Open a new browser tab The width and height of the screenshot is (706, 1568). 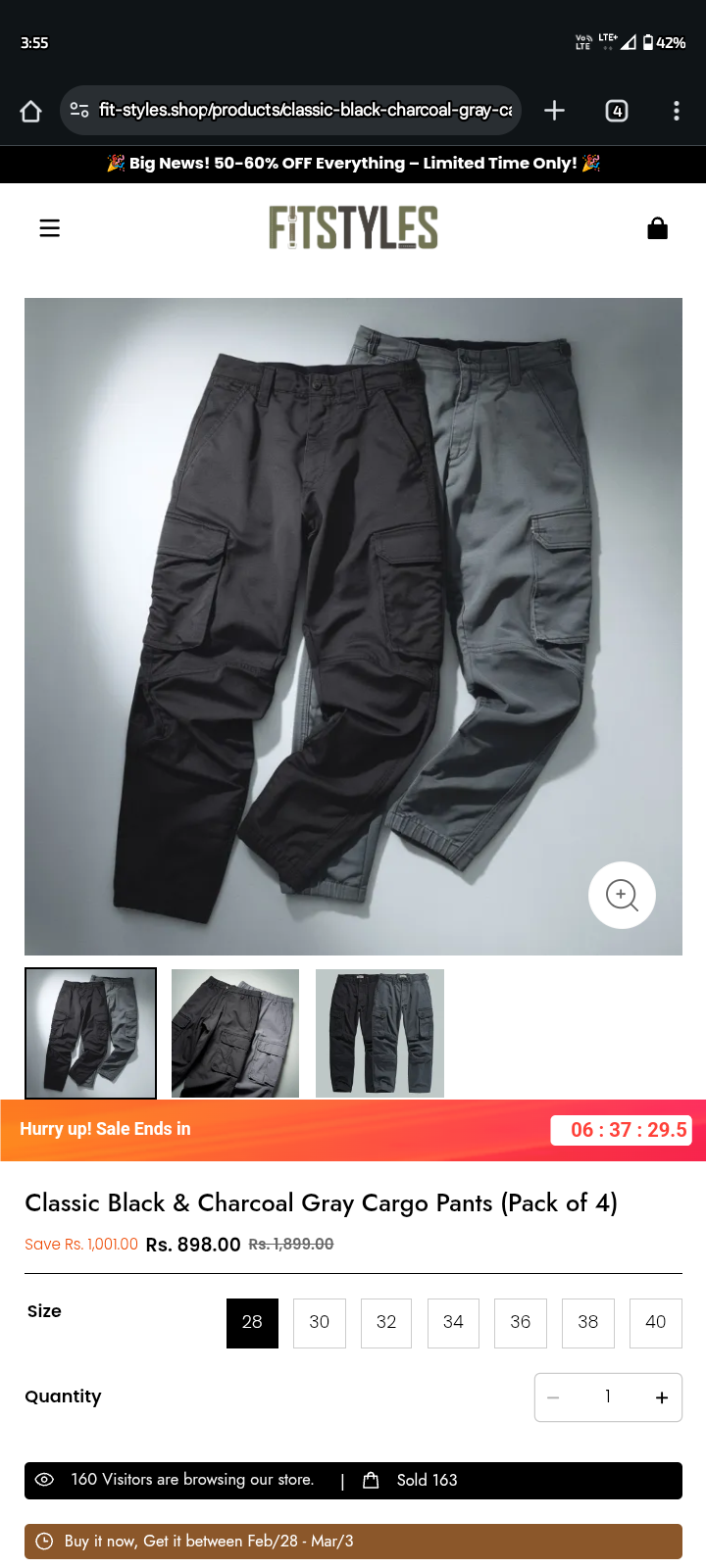tap(554, 111)
